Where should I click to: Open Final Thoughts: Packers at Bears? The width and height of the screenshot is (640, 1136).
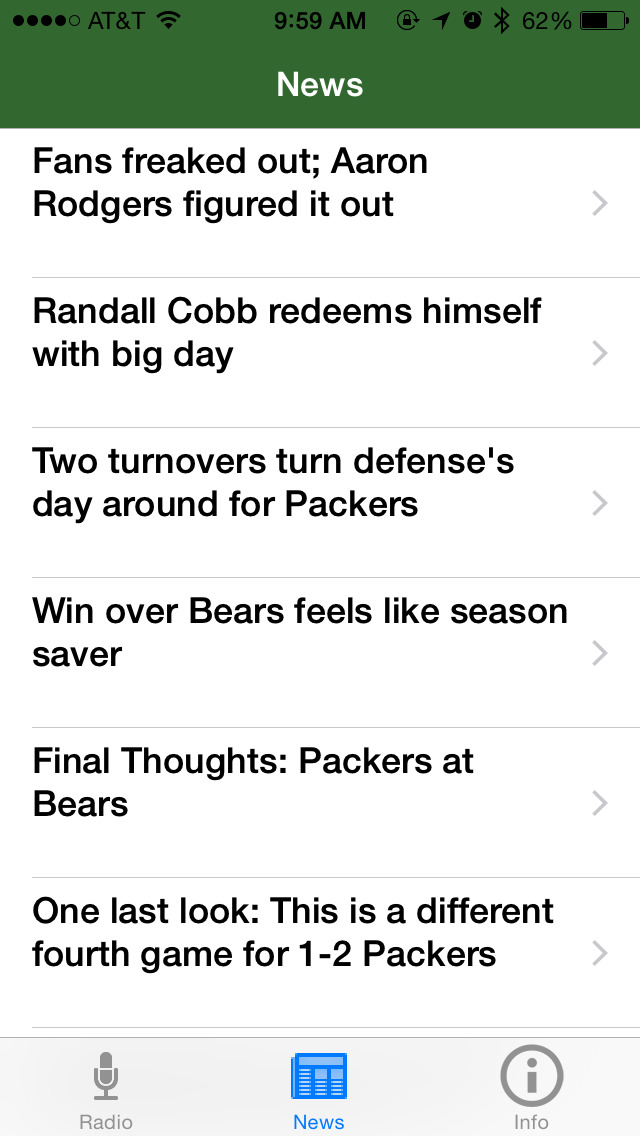point(320,803)
